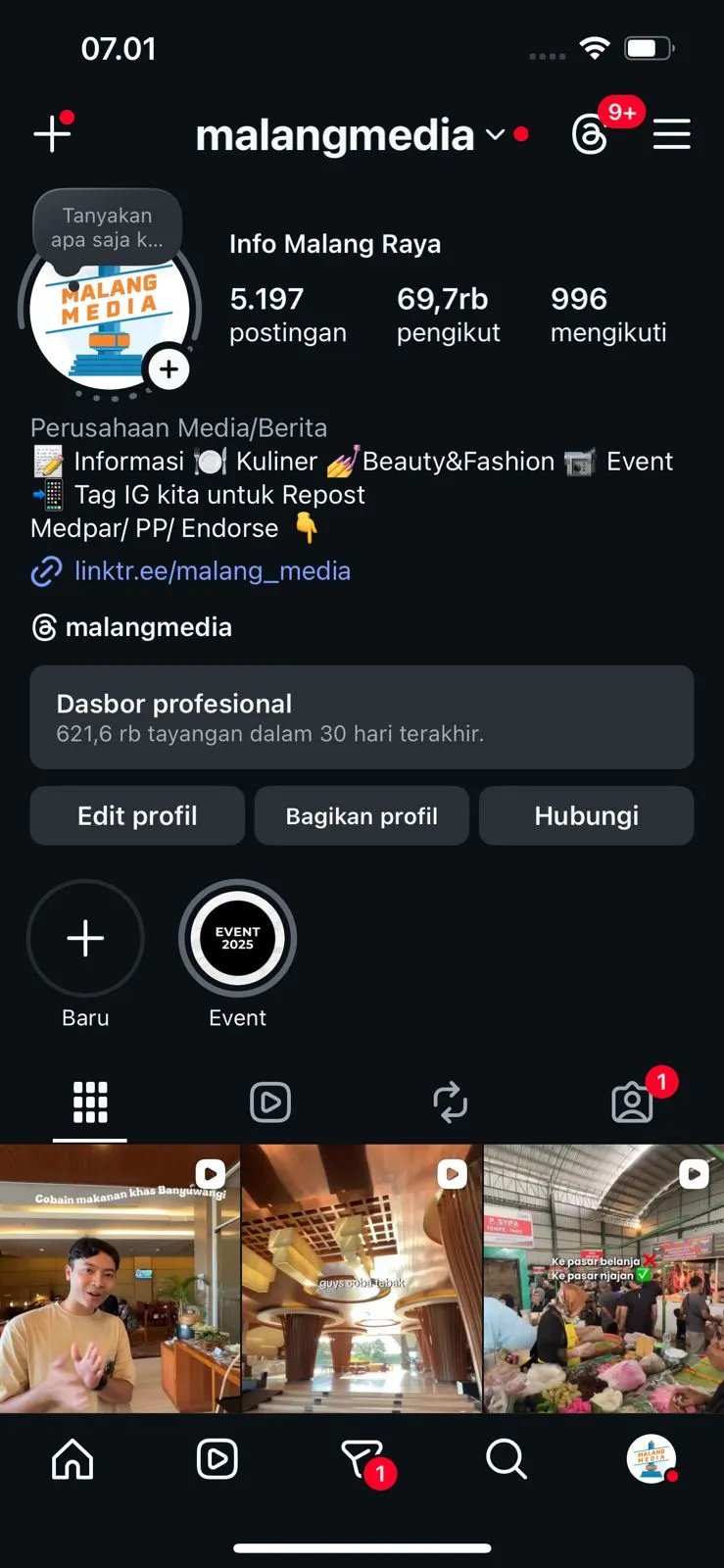
Task: Open the Threads icon with 9+ badge
Action: click(590, 134)
